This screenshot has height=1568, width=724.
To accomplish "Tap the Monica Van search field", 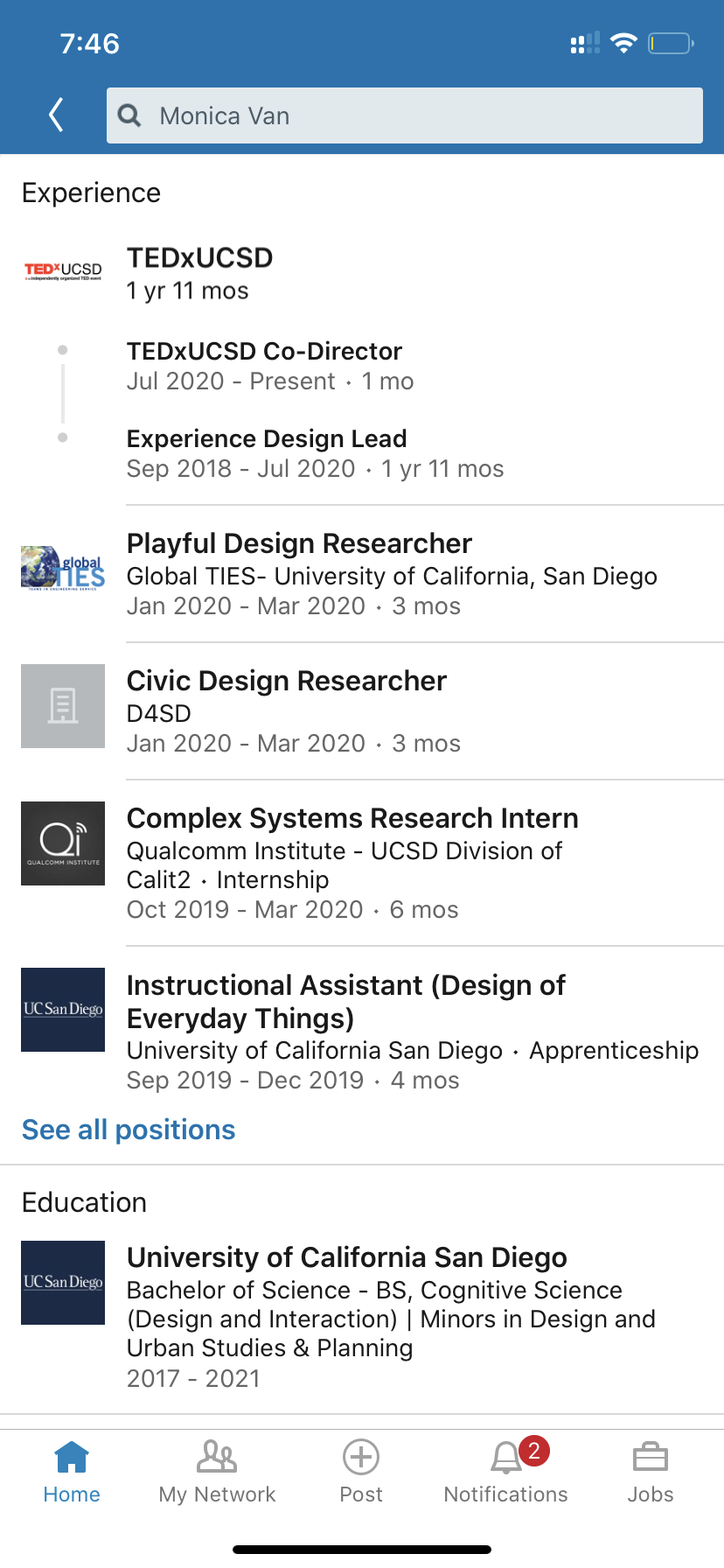I will coord(404,115).
